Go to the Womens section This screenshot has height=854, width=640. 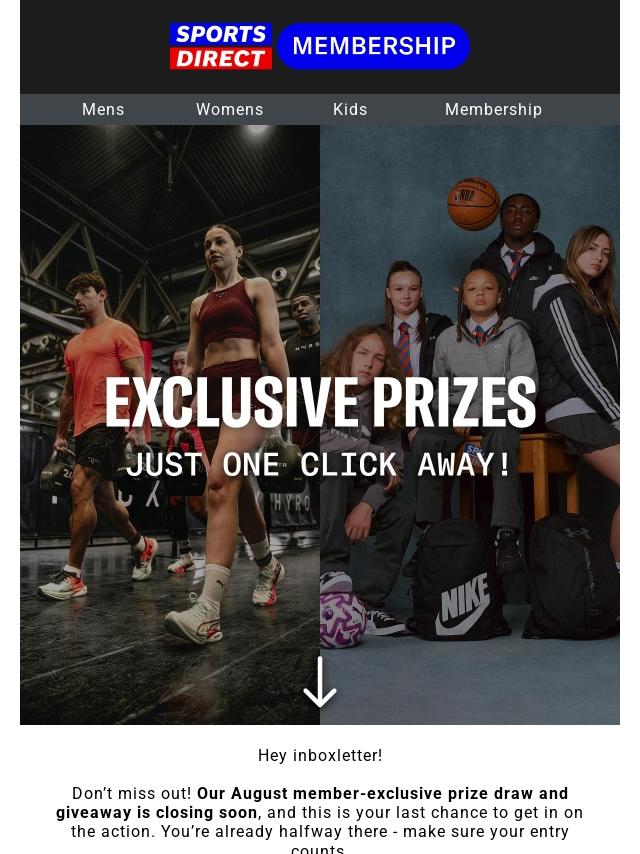pos(229,110)
